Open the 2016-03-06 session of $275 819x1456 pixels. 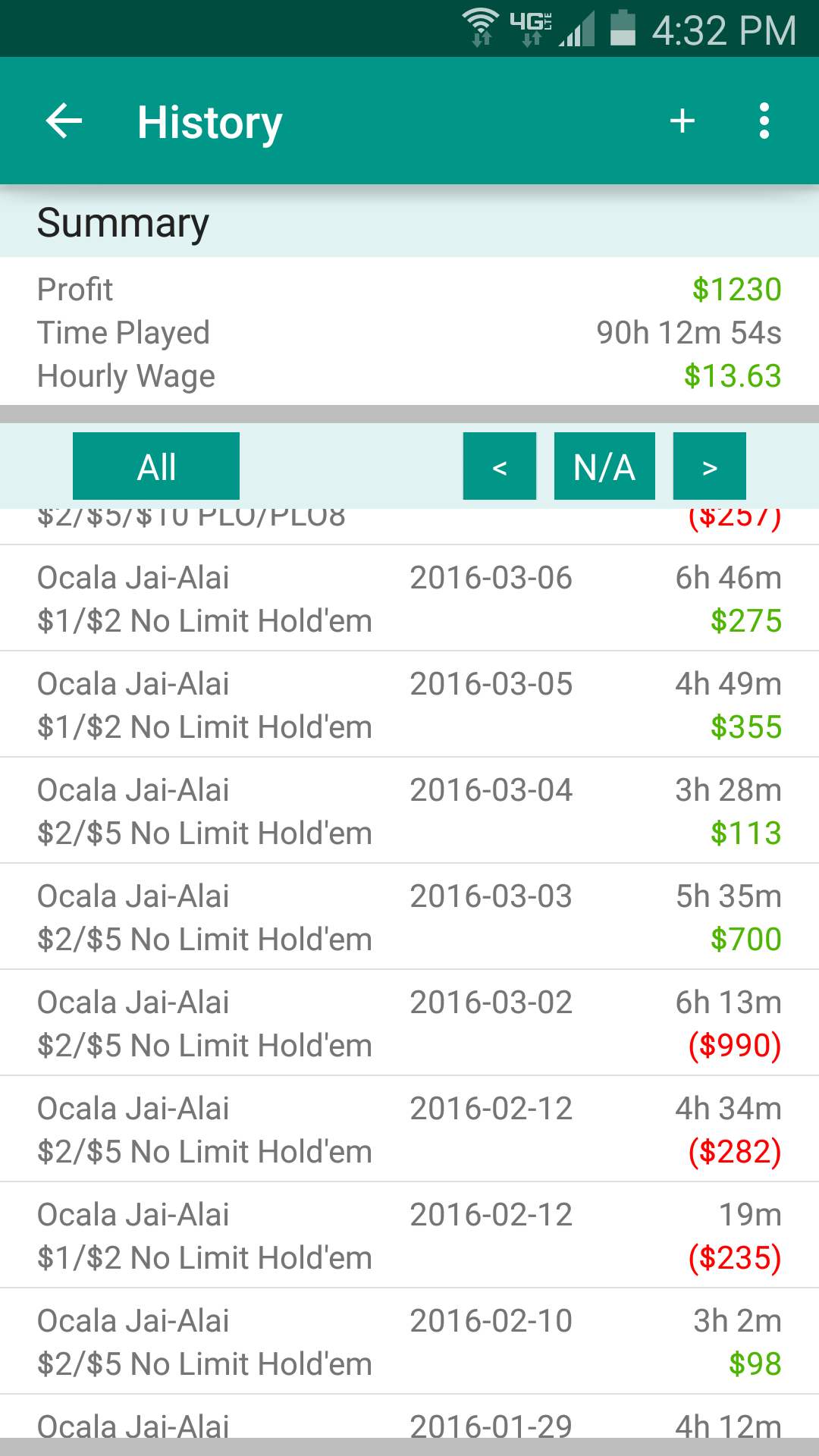[x=409, y=598]
